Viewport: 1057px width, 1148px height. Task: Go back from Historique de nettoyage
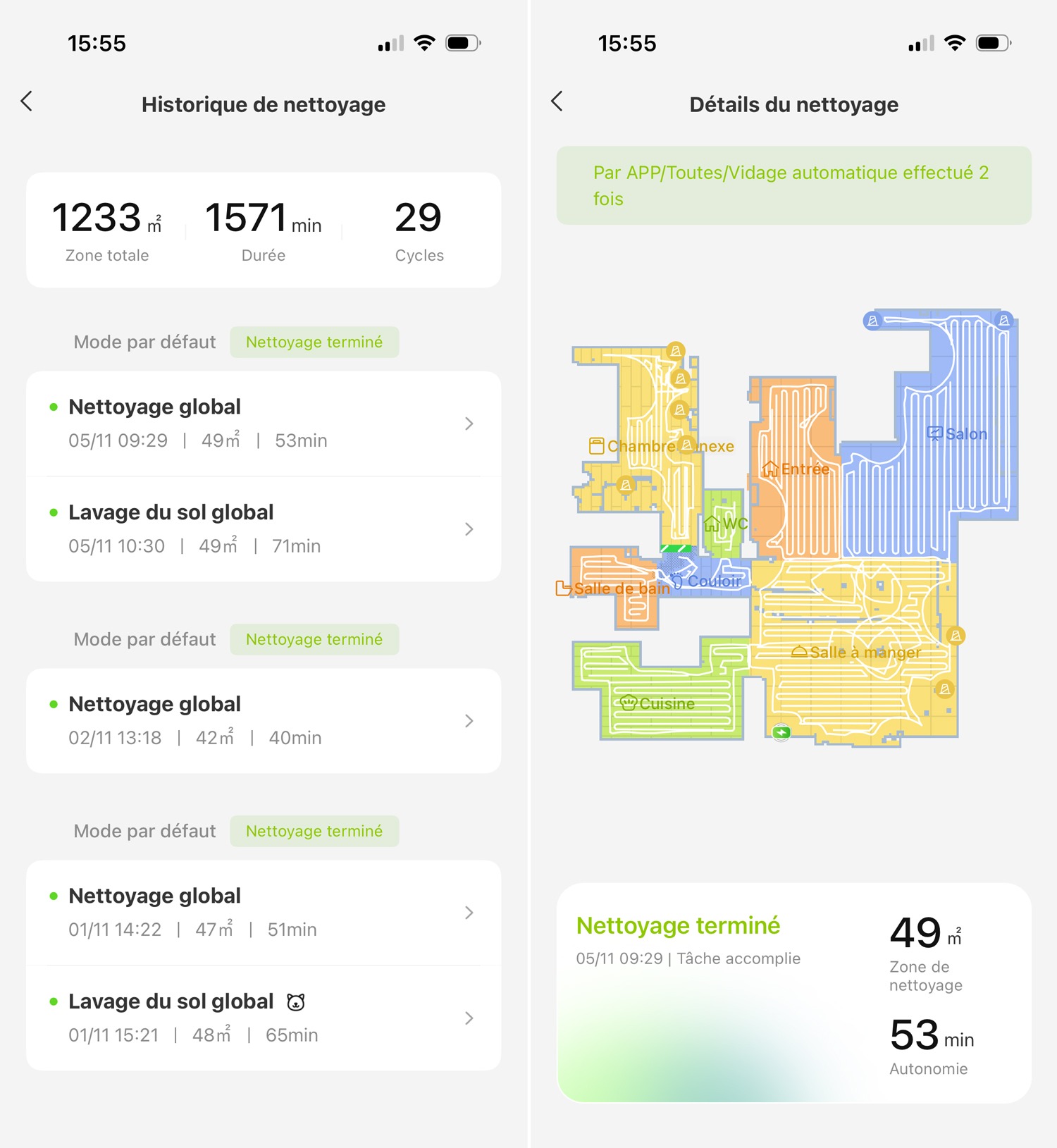pyautogui.click(x=27, y=101)
